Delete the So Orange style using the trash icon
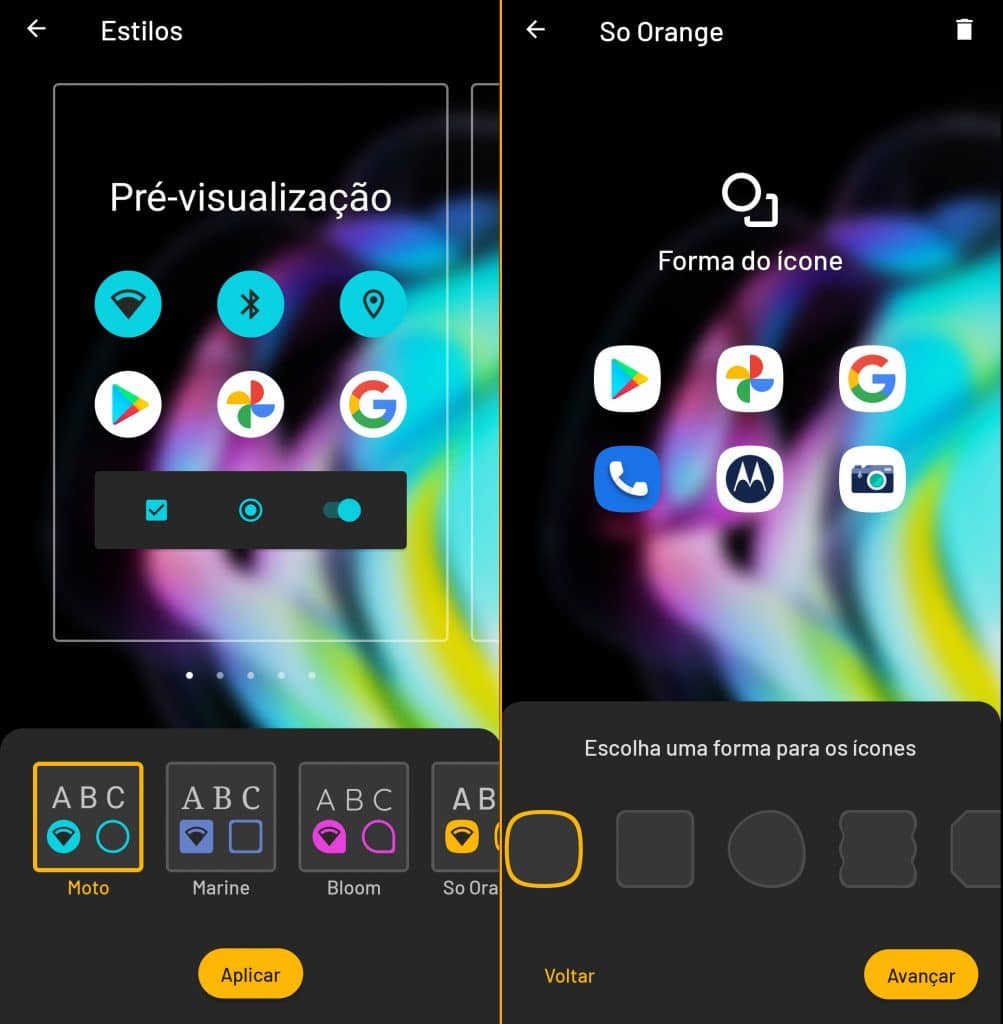This screenshot has width=1003, height=1024. 964,30
